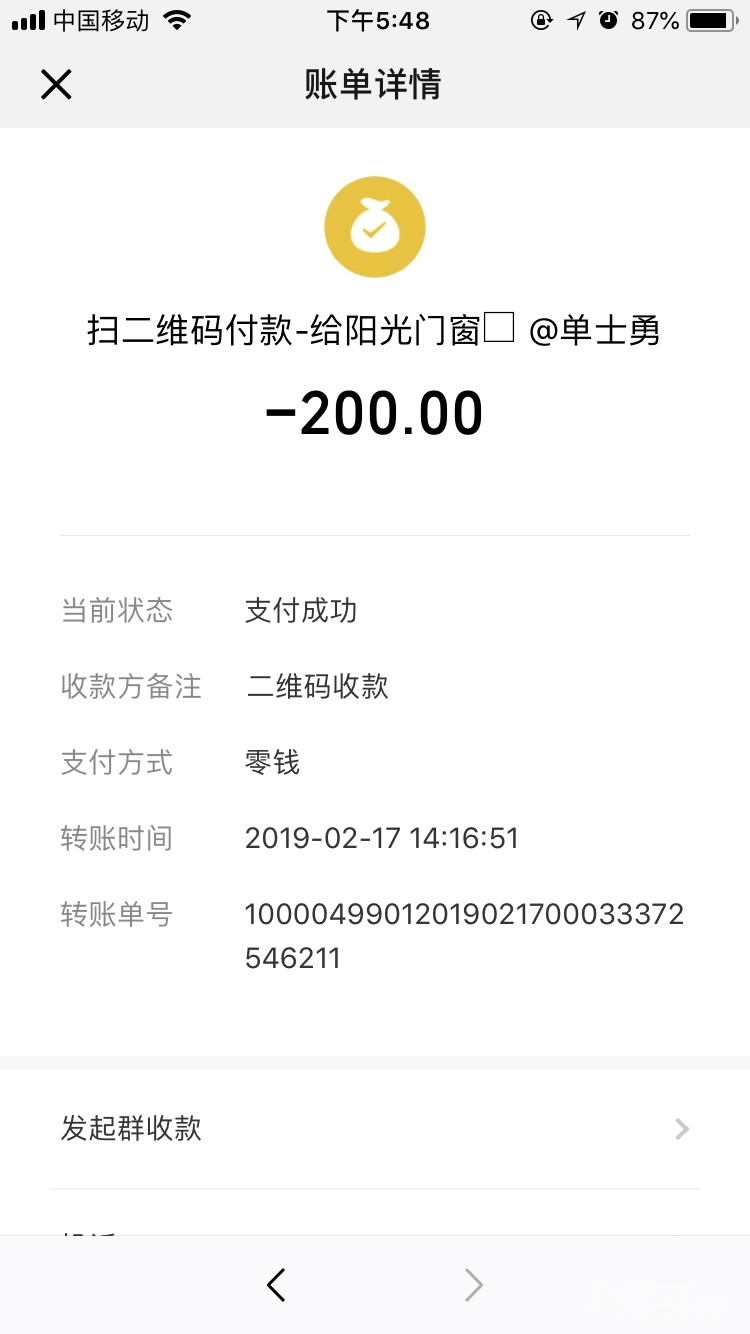The image size is (750, 1334).
Task: Go back with the bottom back arrow
Action: pyautogui.click(x=277, y=1285)
